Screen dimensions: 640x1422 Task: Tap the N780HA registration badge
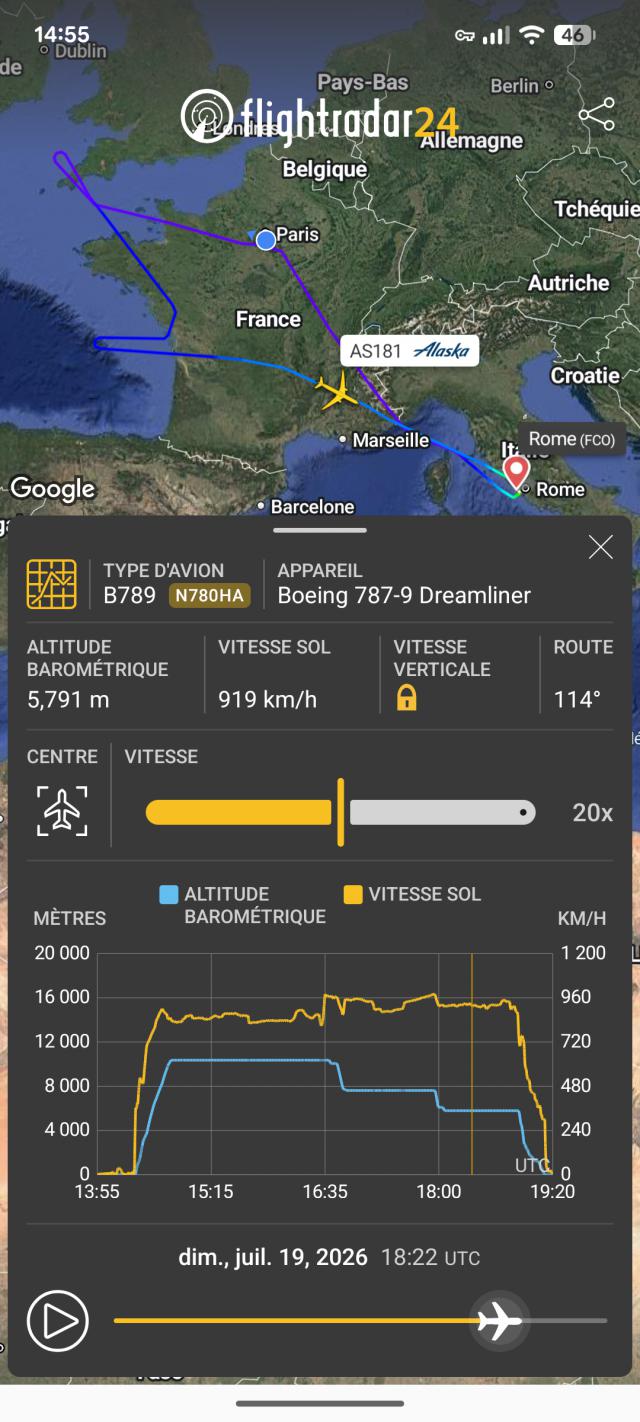pos(209,596)
